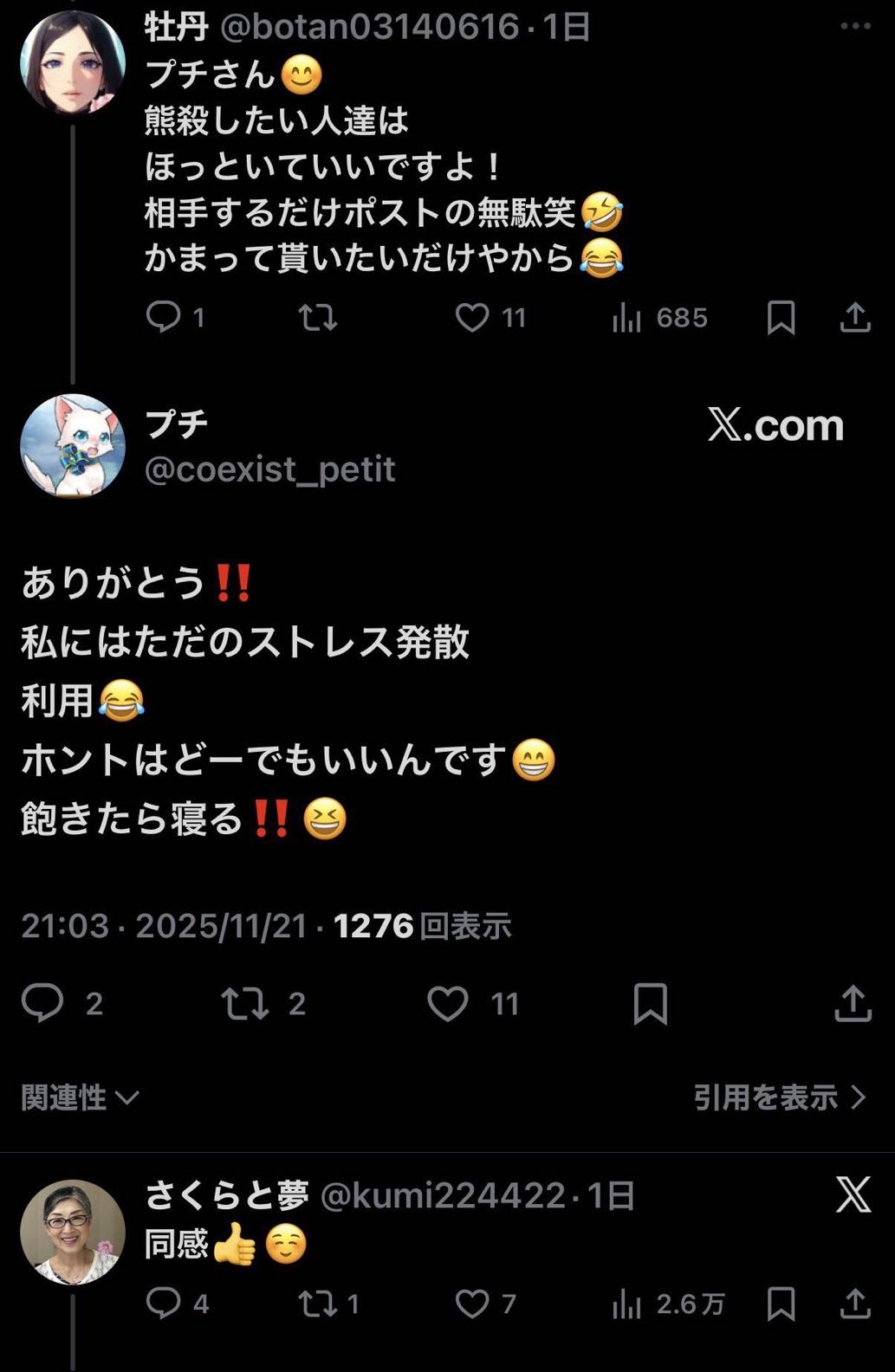Reply to さくらと夢's comment
895x1372 pixels.
[x=163, y=1303]
